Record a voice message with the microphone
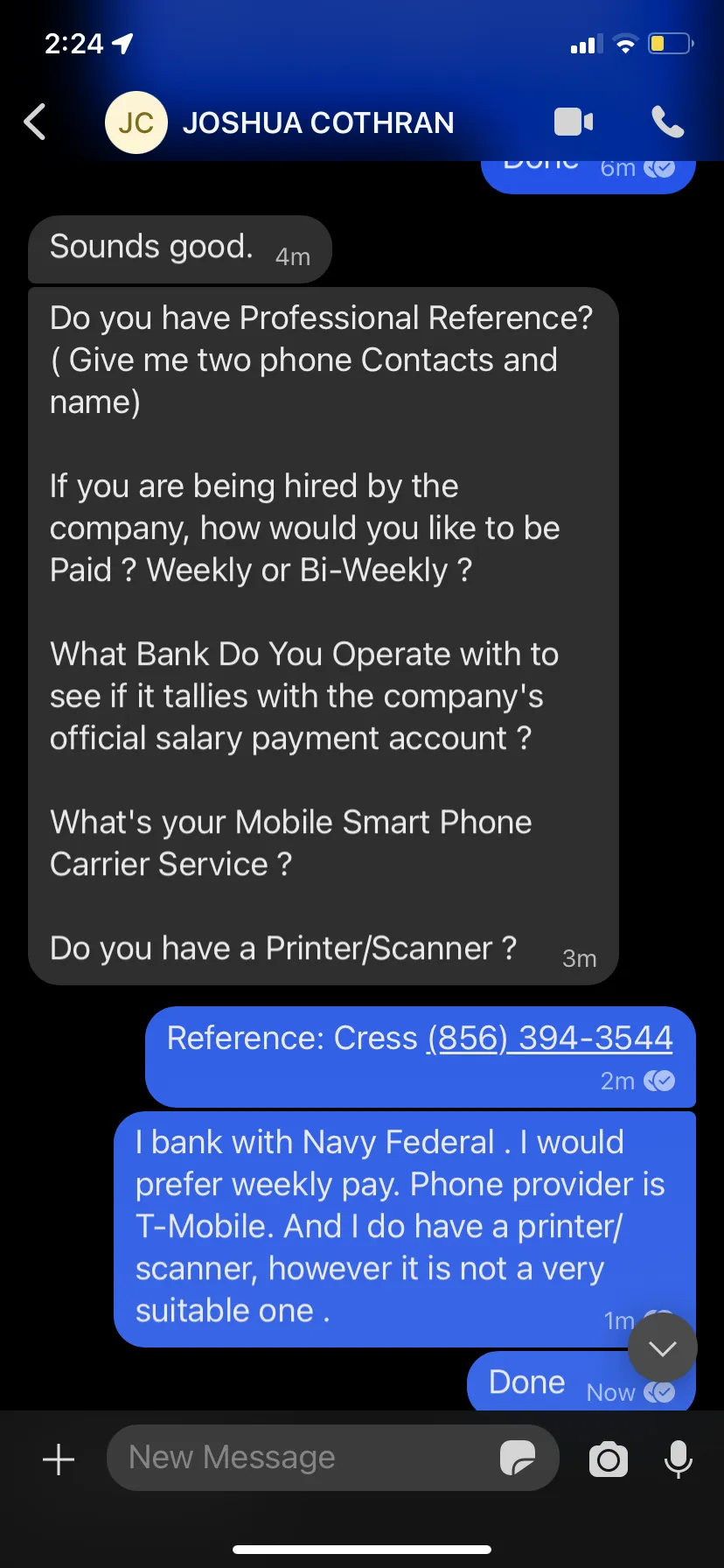Viewport: 724px width, 1568px height. (x=679, y=1459)
